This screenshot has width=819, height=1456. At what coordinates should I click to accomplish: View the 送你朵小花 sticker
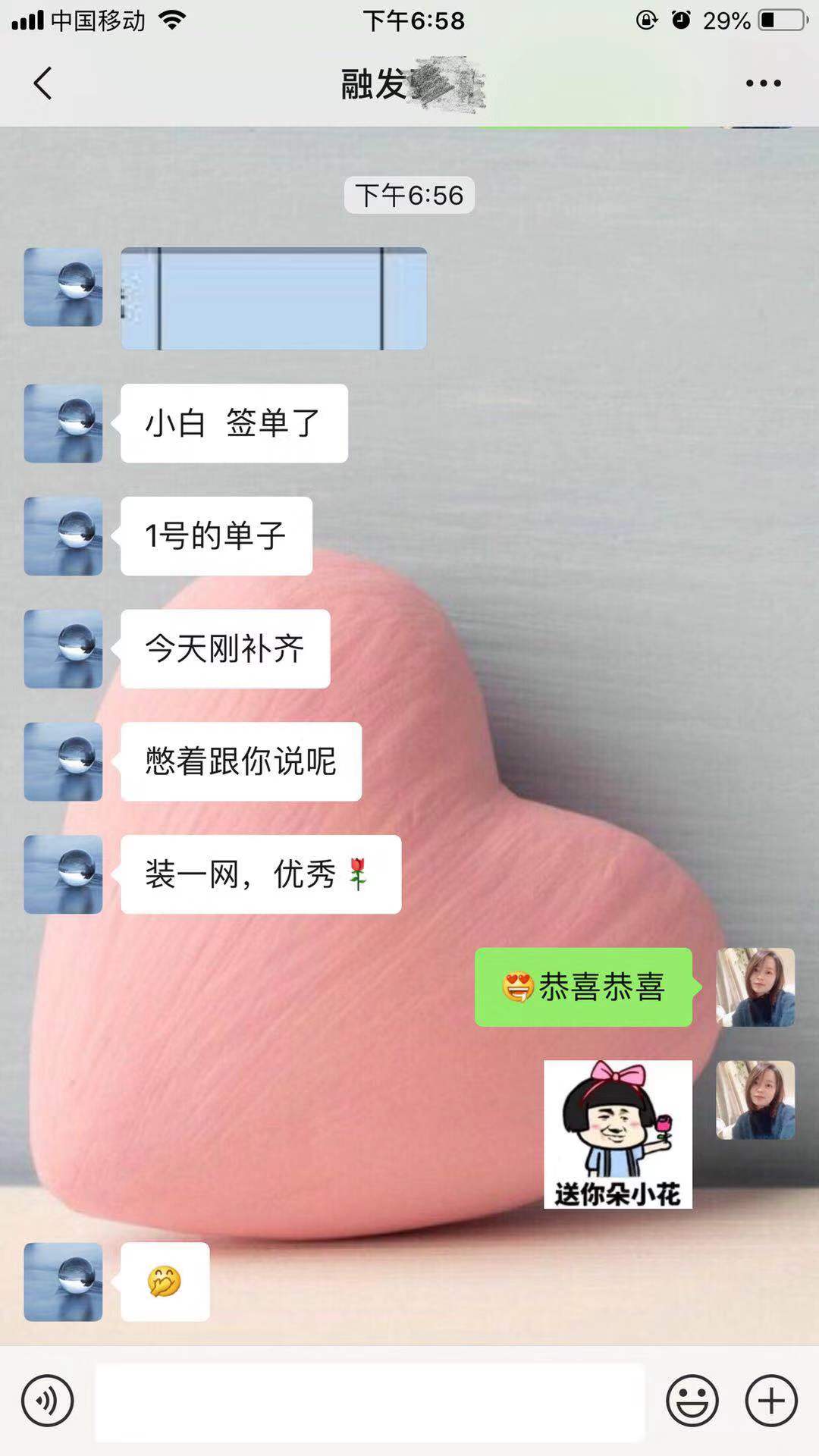(x=617, y=1134)
